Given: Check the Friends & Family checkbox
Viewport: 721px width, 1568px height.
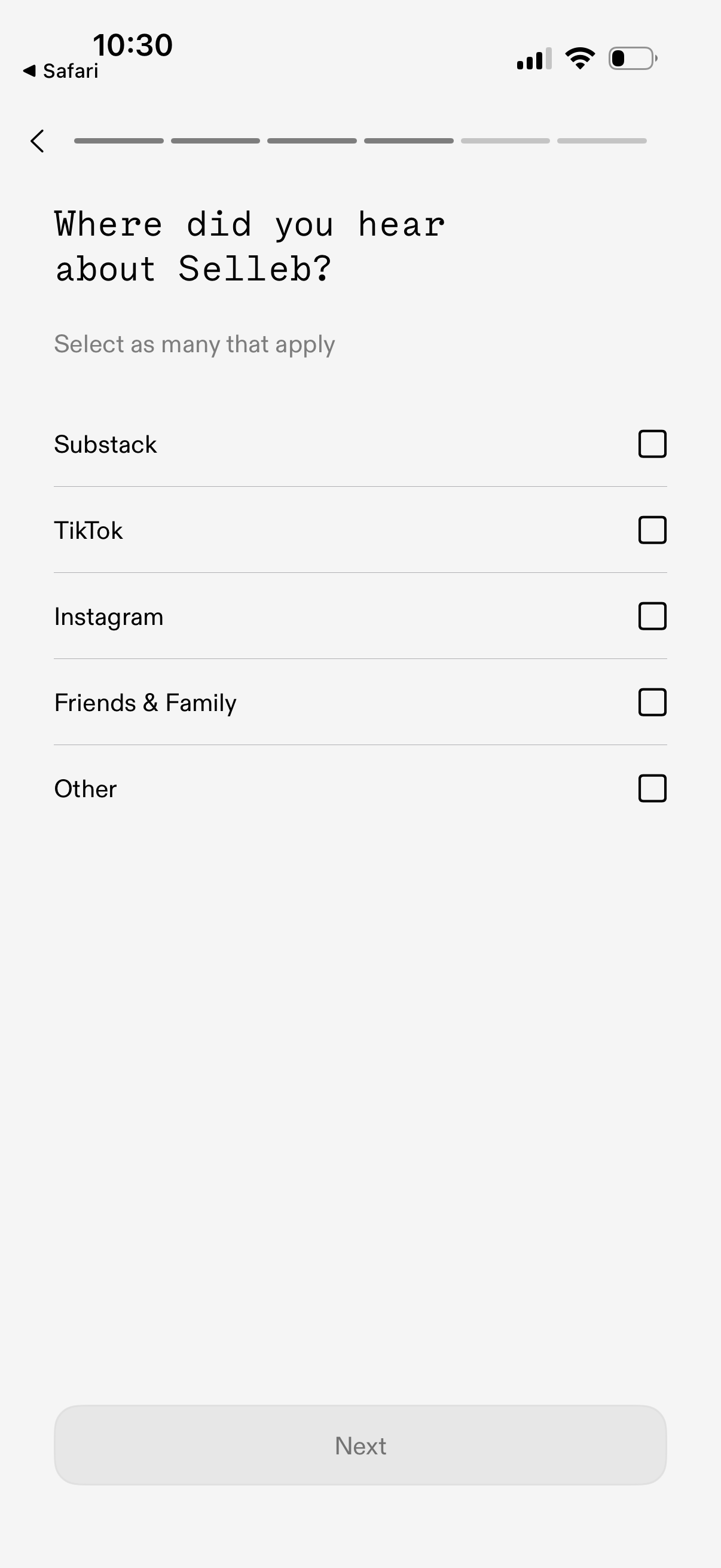Looking at the screenshot, I should click(x=652, y=702).
